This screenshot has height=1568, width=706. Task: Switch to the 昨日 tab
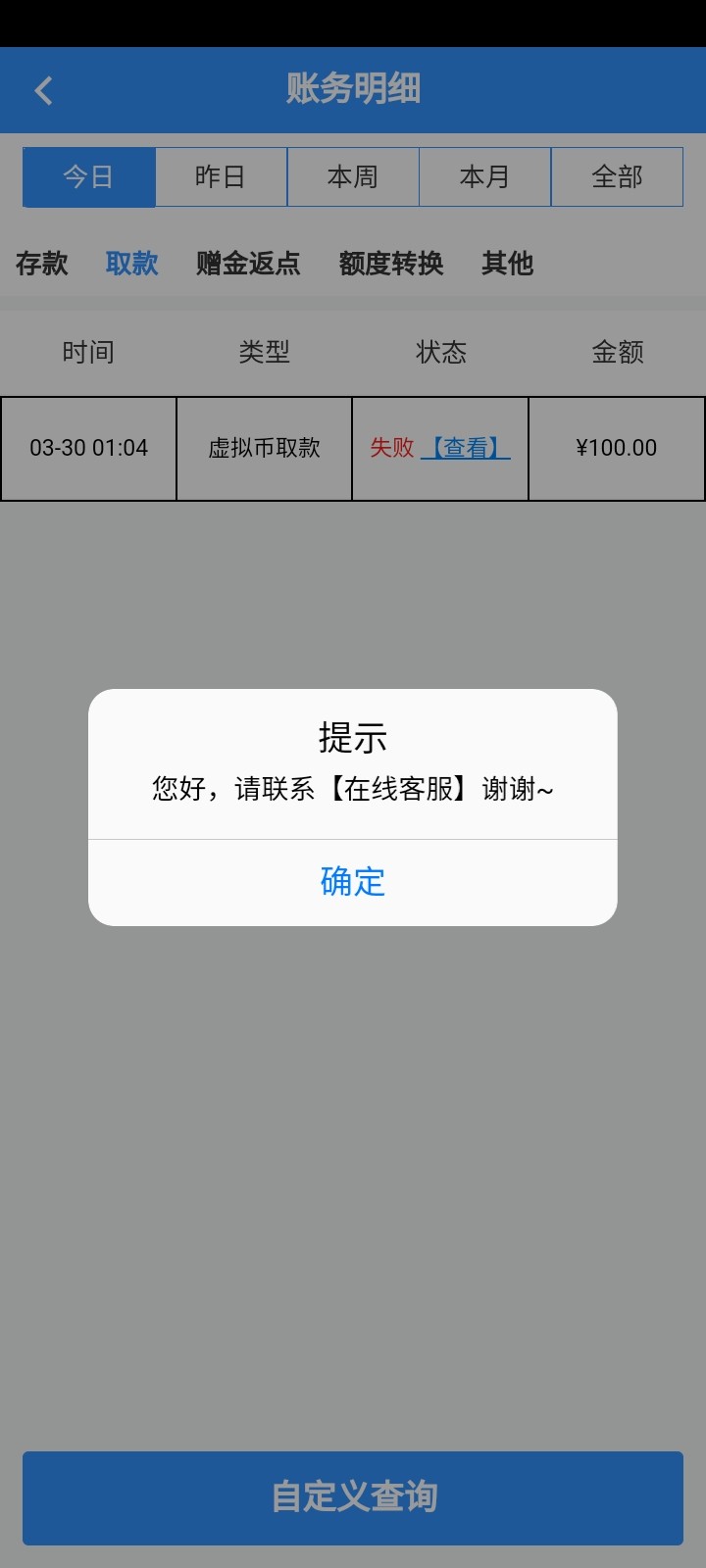pos(221,176)
